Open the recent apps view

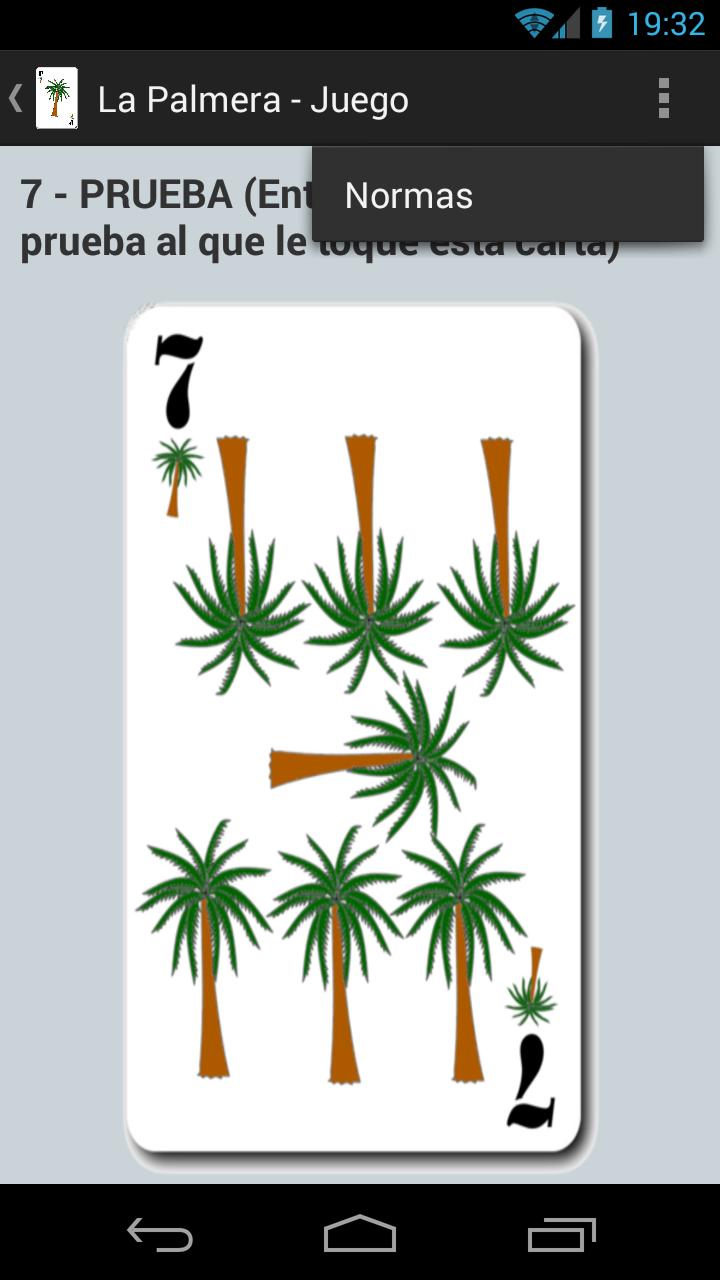pos(561,1235)
